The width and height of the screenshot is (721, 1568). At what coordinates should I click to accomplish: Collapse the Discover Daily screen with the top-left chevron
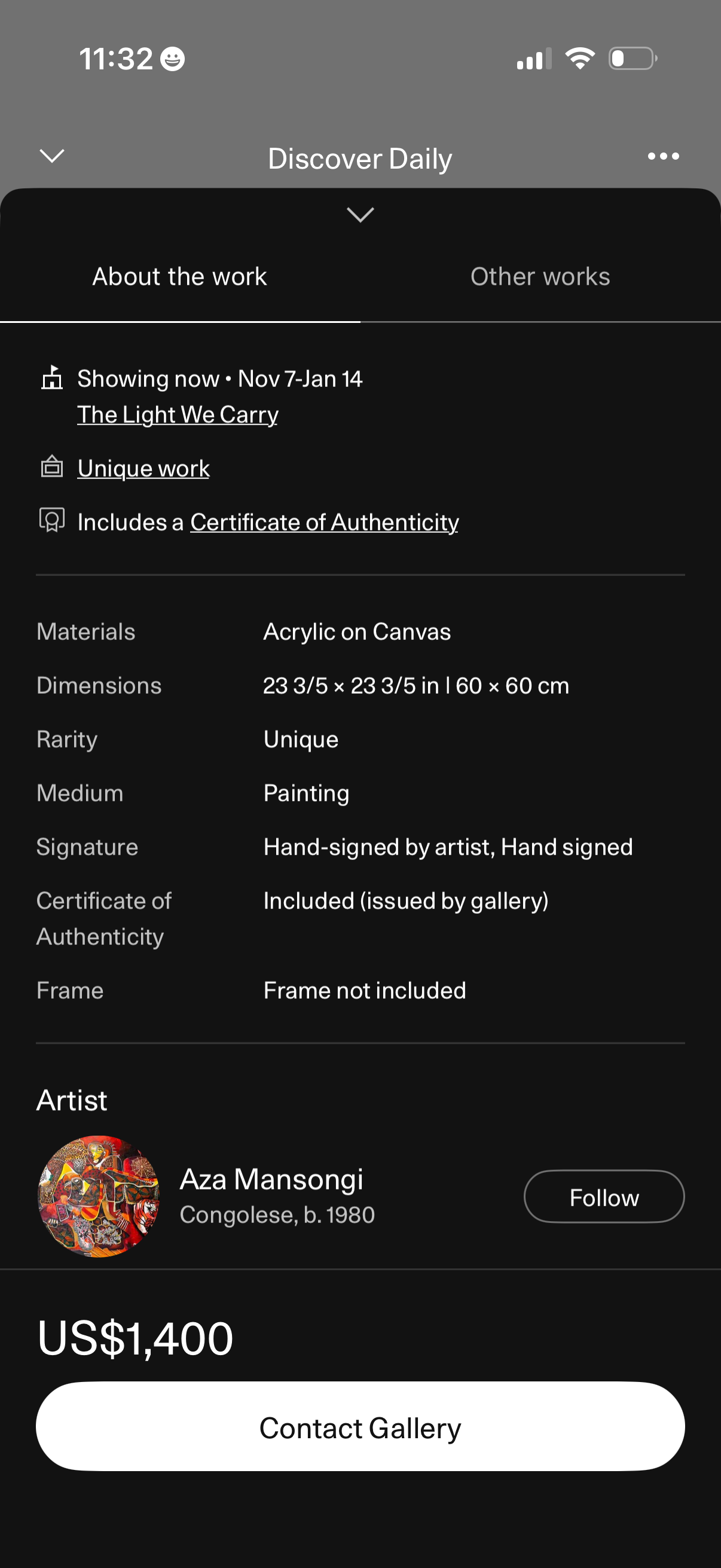tap(52, 157)
